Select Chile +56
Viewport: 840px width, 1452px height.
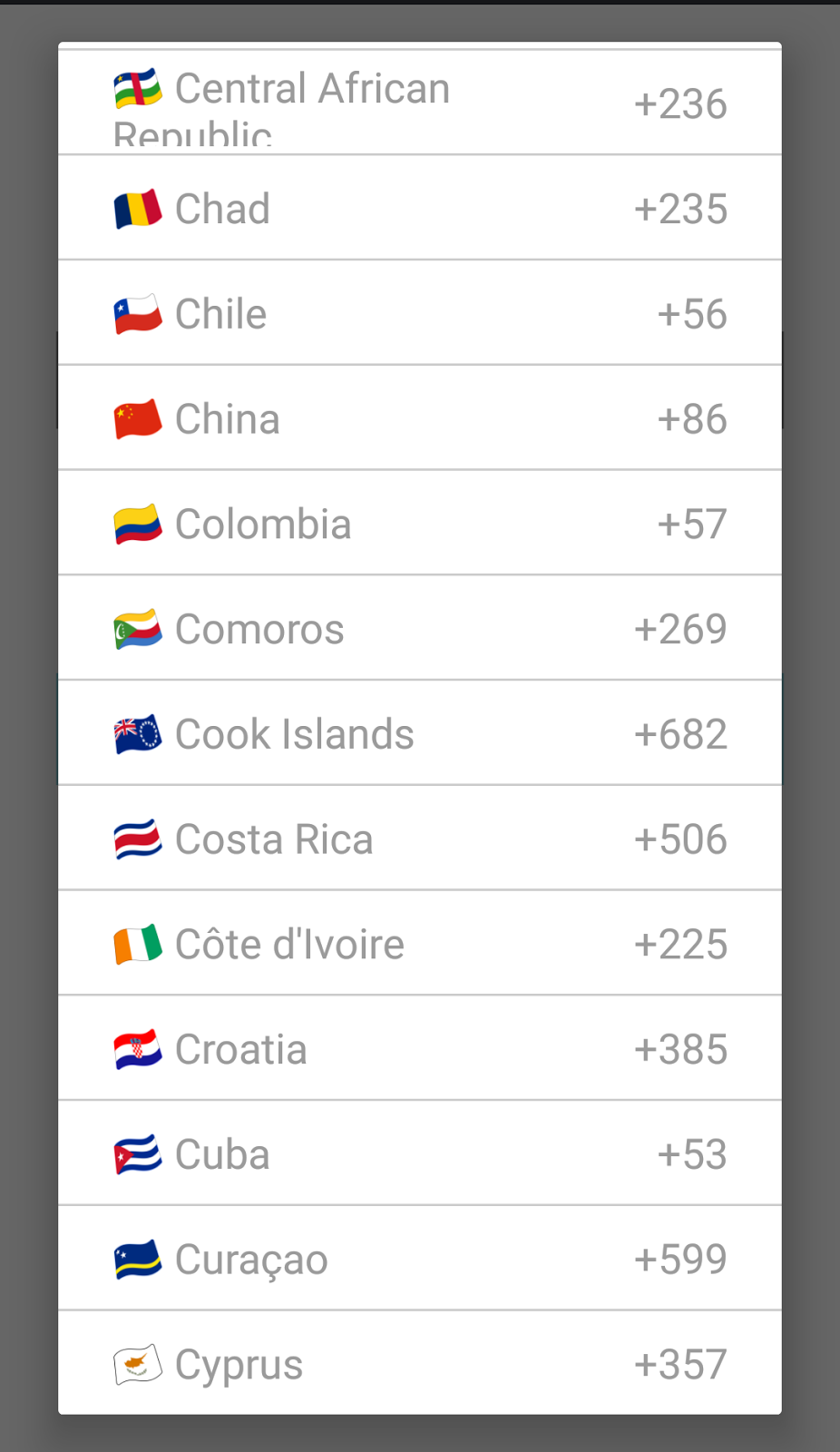420,313
